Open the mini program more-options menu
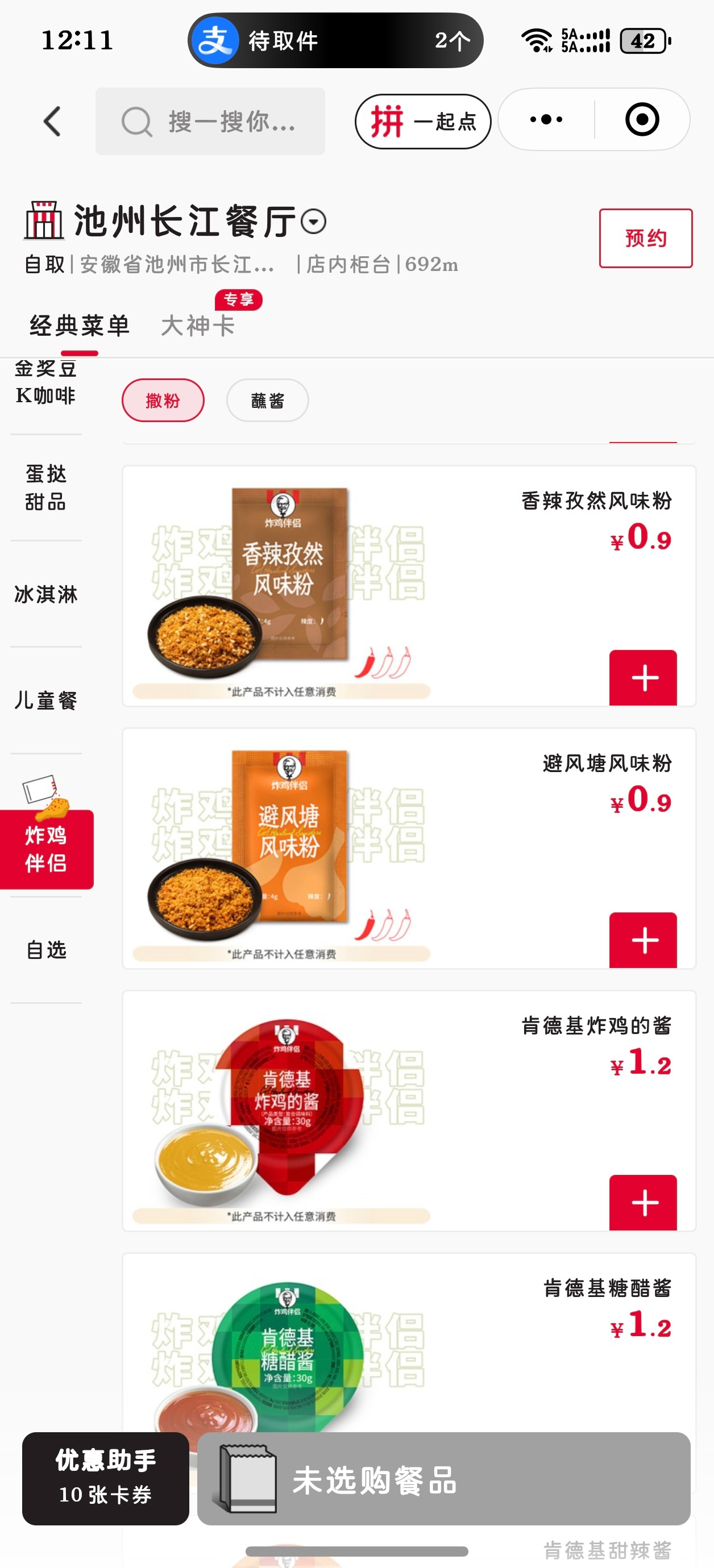The height and width of the screenshot is (1568, 714). (x=546, y=120)
